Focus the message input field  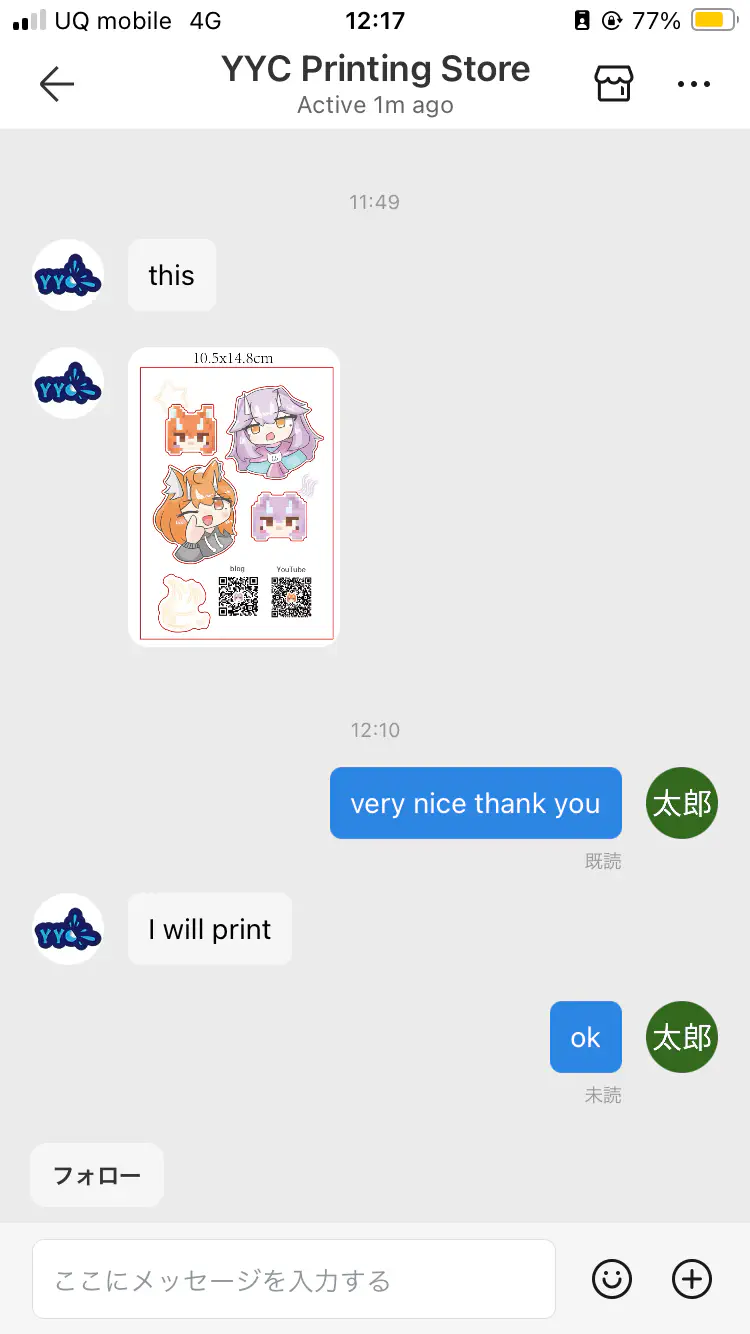294,1279
